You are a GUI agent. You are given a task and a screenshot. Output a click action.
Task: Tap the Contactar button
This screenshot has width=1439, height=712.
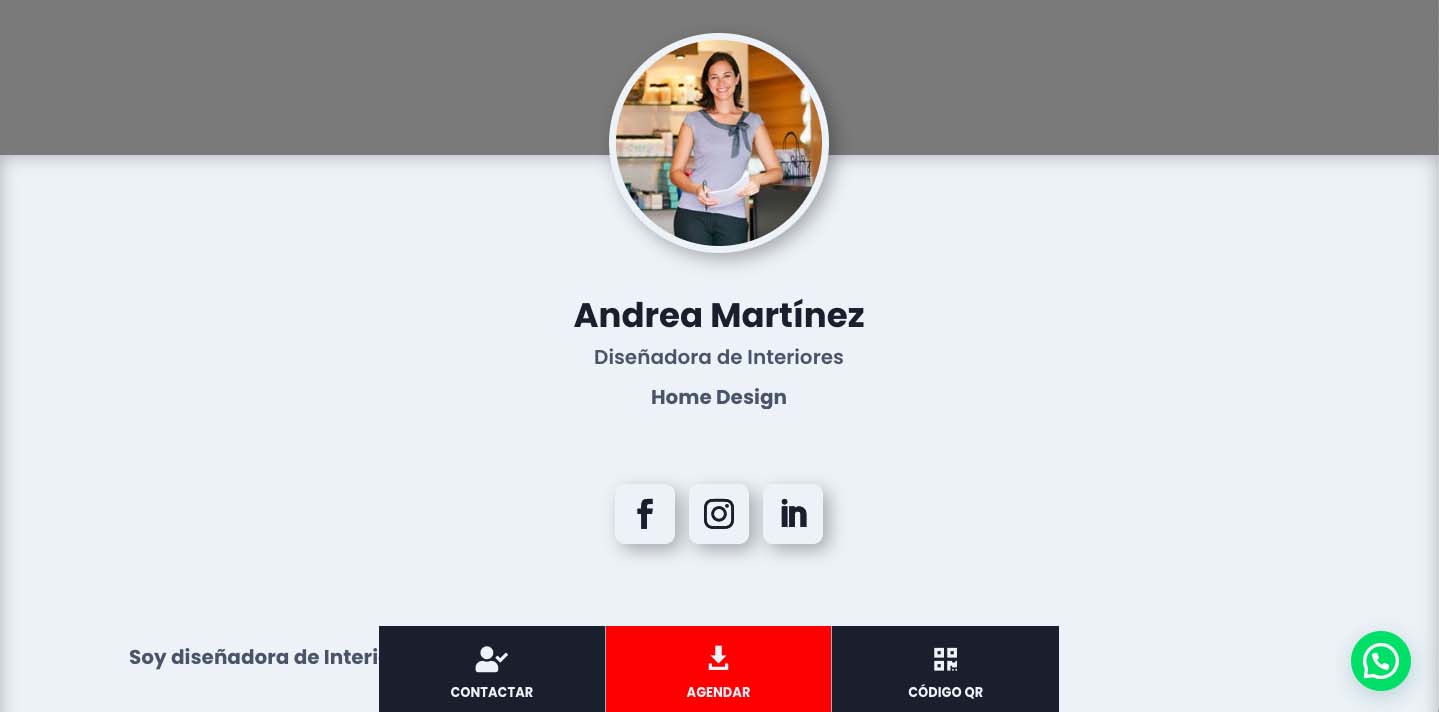[x=492, y=670]
